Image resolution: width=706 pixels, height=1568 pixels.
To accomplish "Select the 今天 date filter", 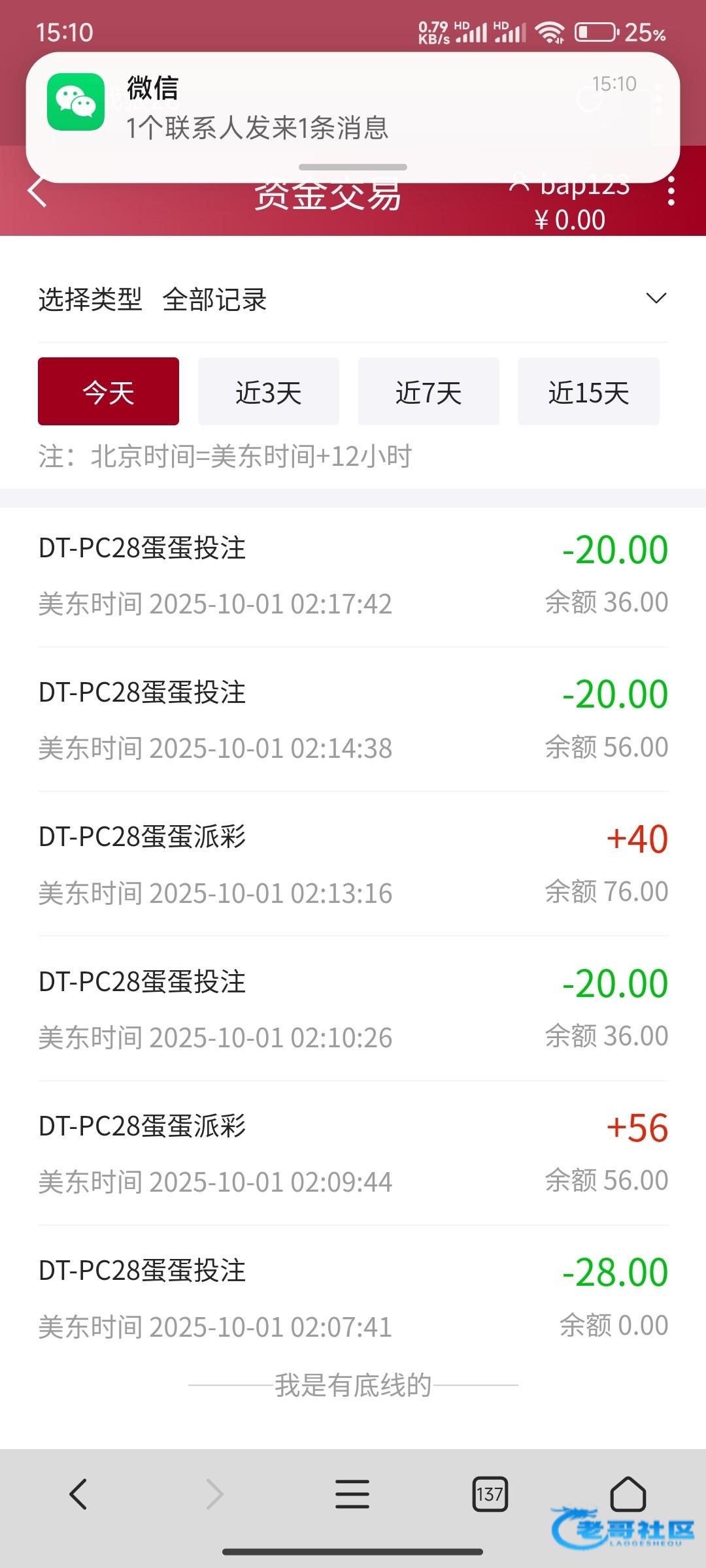I will click(109, 391).
